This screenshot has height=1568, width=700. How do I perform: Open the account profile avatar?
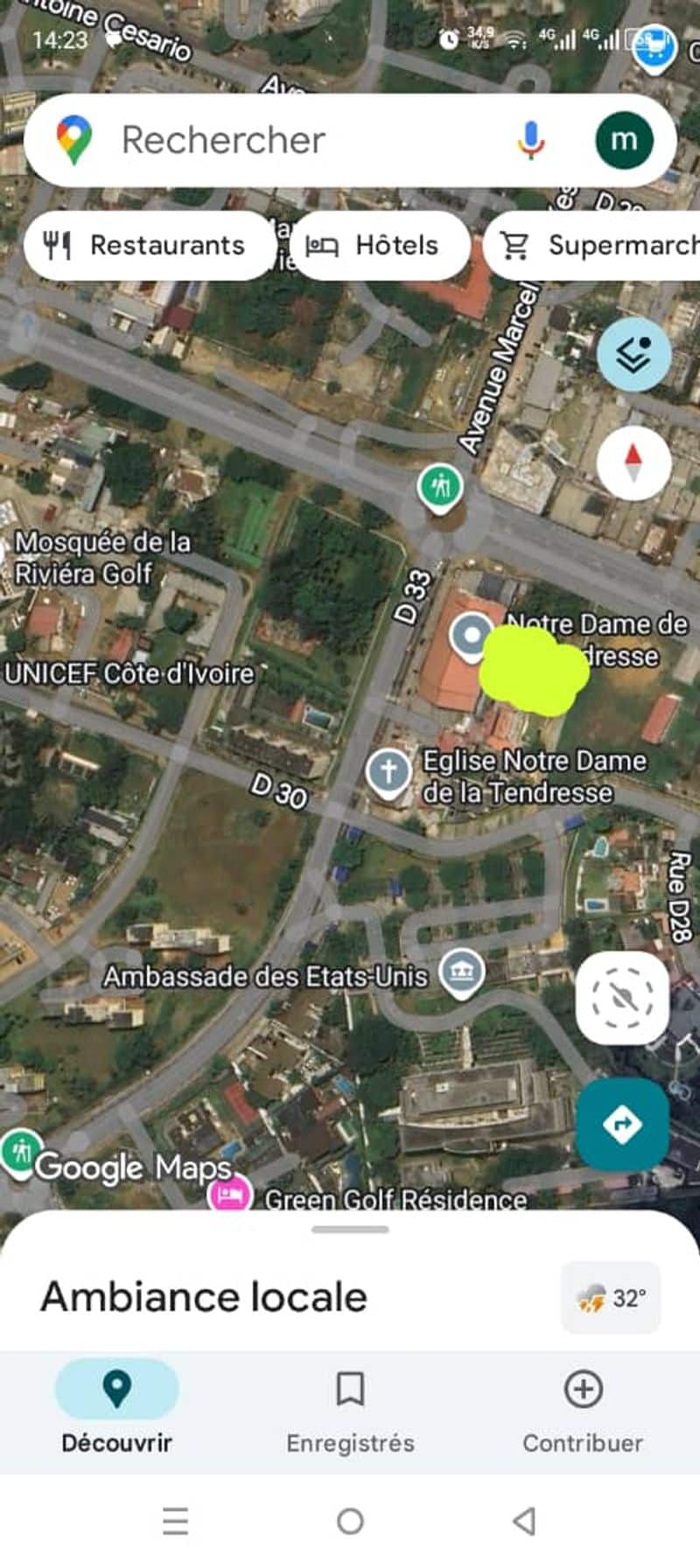pos(623,140)
